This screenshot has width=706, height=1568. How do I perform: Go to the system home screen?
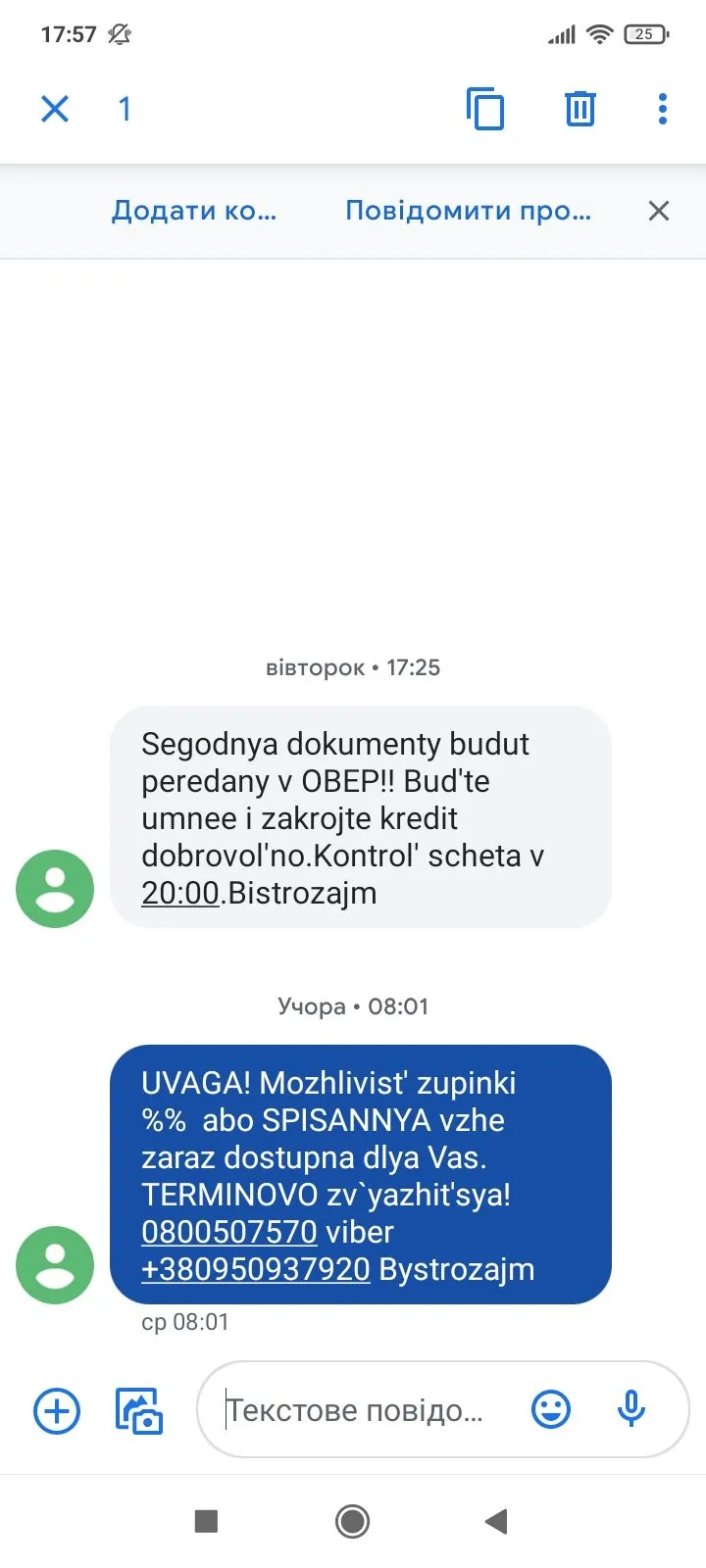(x=353, y=1522)
